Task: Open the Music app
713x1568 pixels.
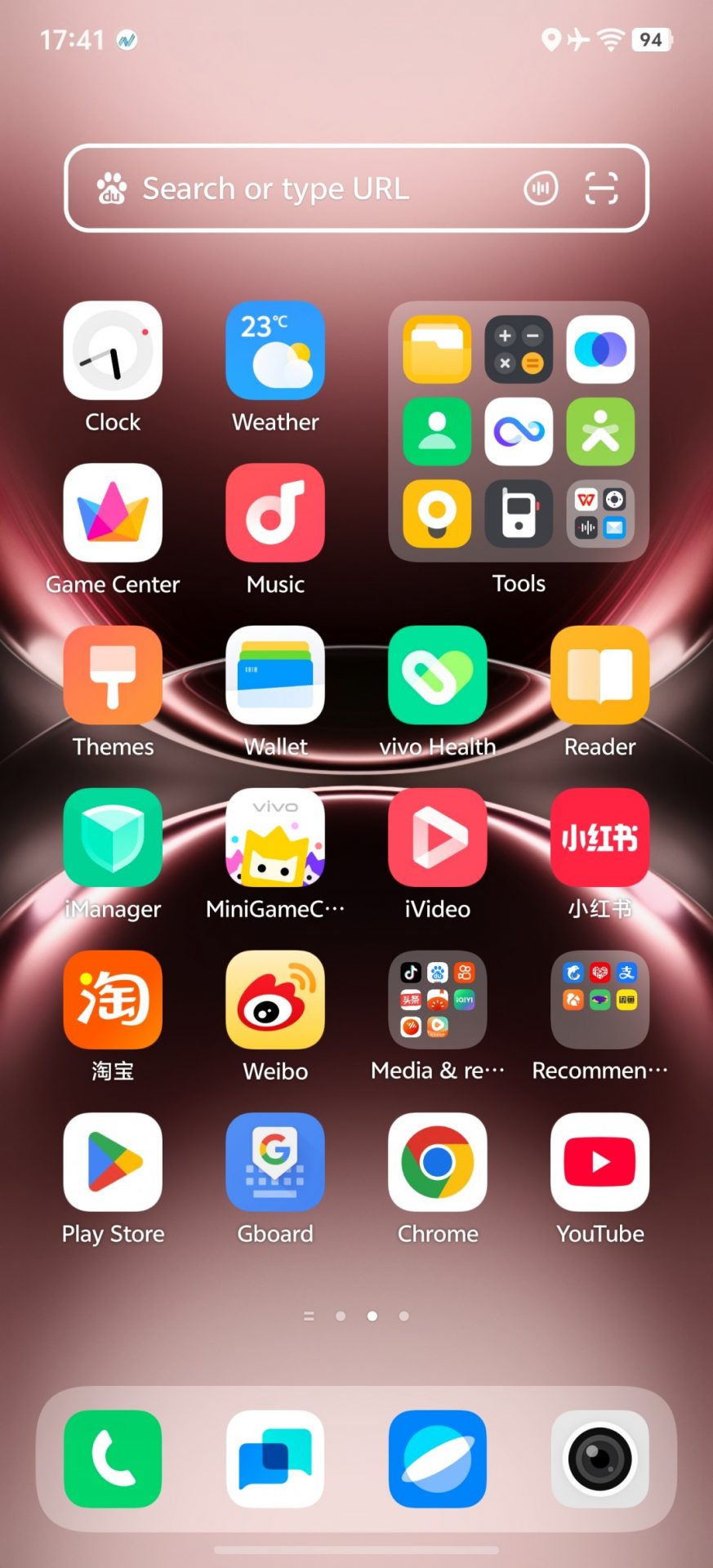Action: 275,514
